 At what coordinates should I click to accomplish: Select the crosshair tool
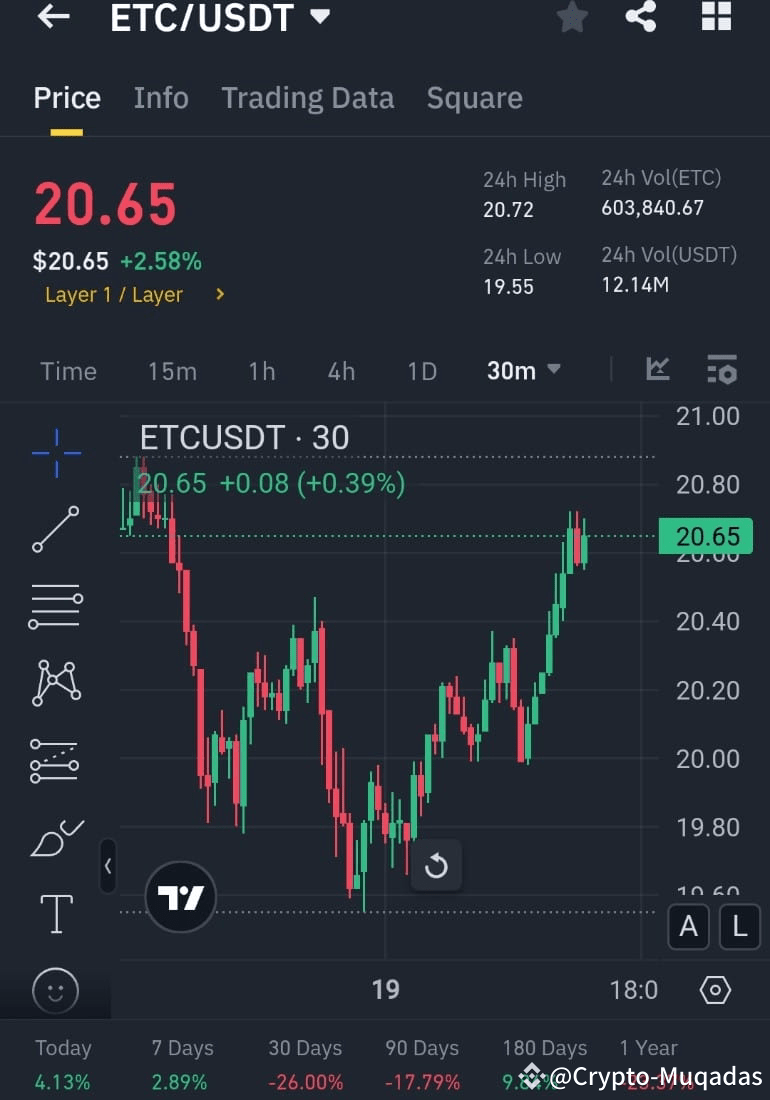(x=55, y=452)
